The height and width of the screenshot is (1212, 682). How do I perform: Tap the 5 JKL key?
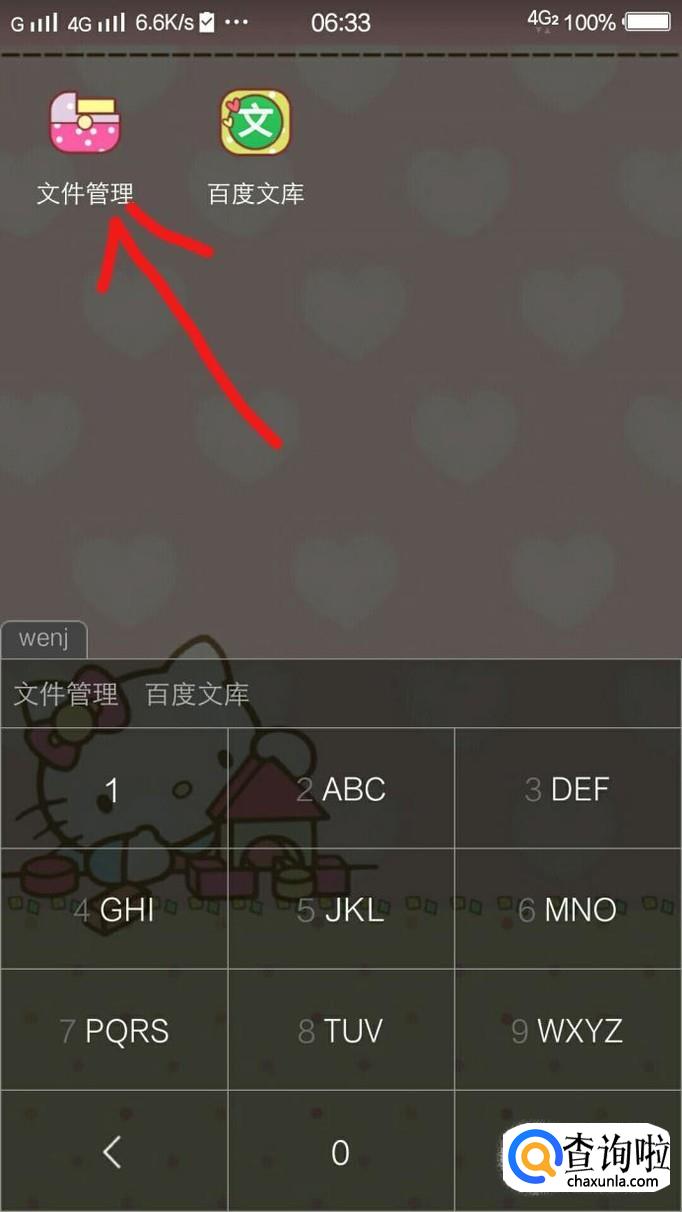pyautogui.click(x=341, y=910)
